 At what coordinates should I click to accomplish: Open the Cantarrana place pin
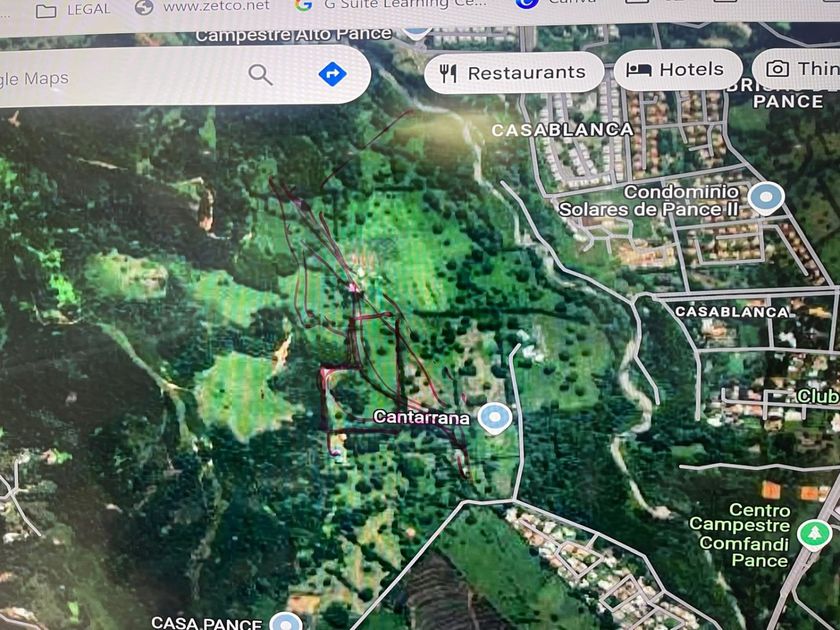tap(493, 417)
